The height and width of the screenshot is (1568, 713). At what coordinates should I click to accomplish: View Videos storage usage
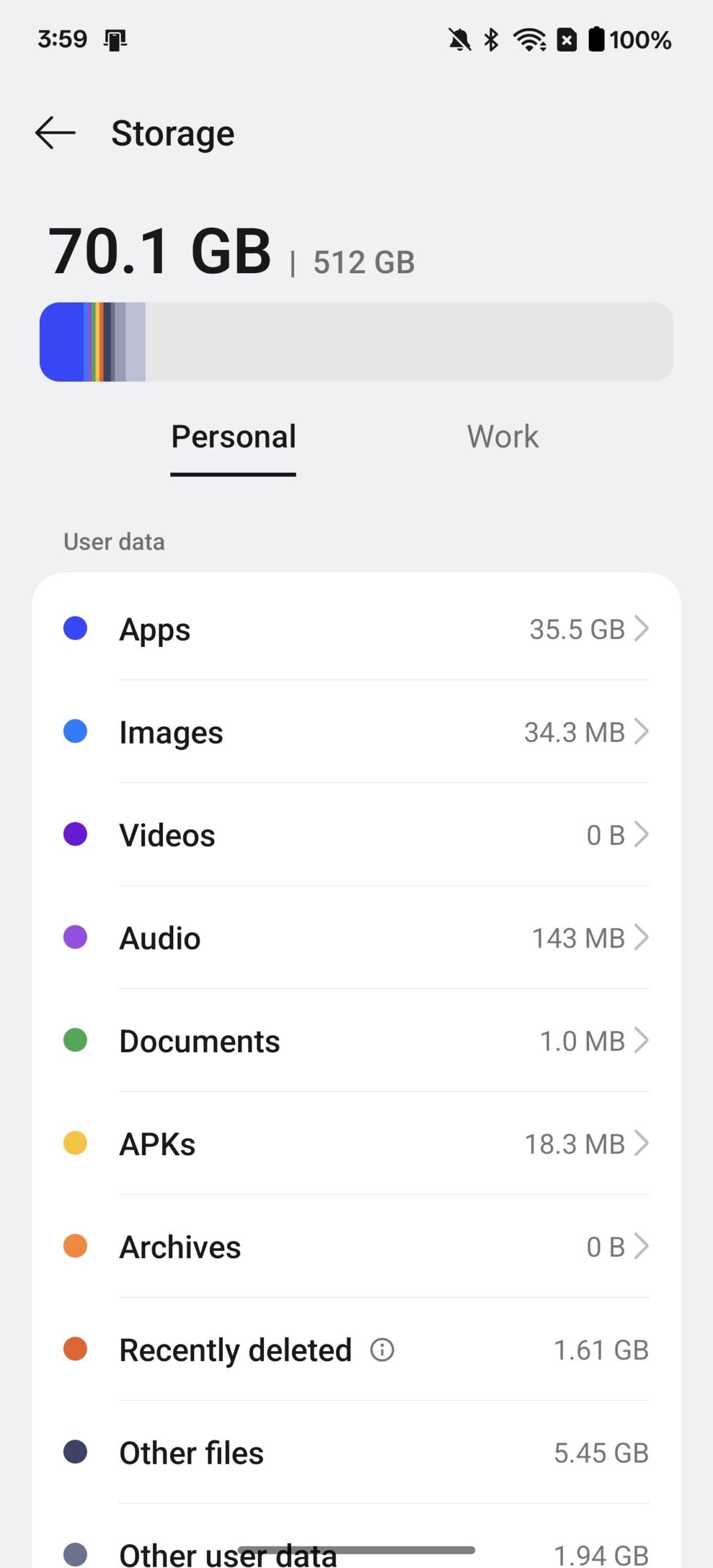click(355, 835)
